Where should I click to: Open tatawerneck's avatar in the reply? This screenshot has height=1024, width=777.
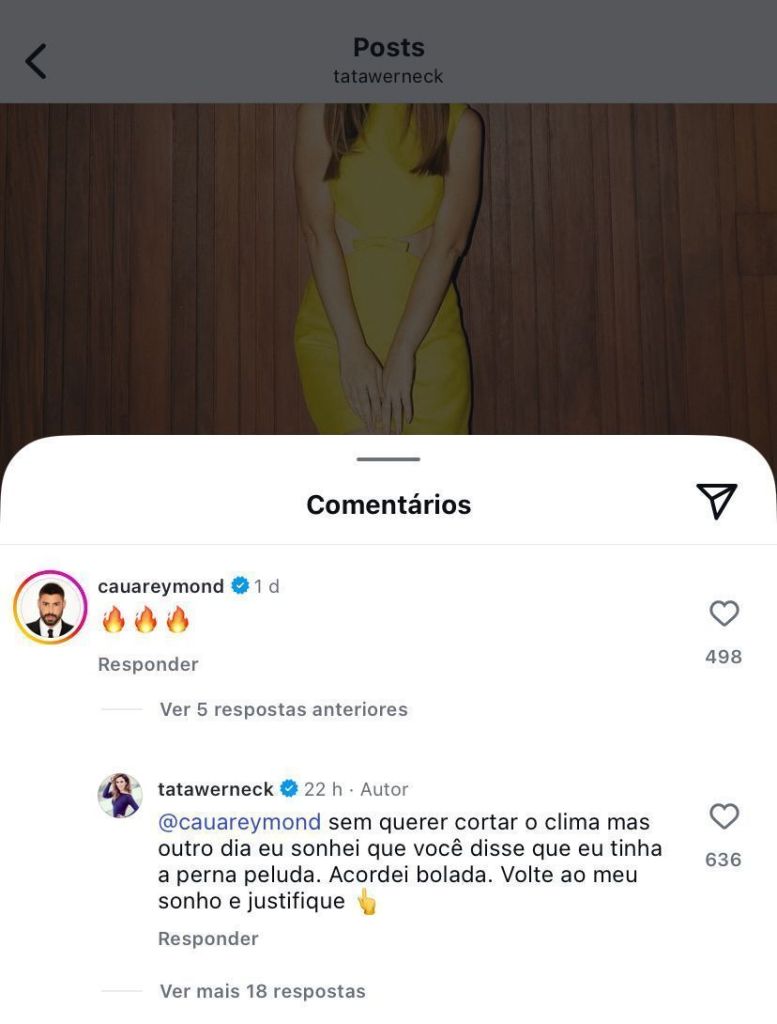[119, 796]
